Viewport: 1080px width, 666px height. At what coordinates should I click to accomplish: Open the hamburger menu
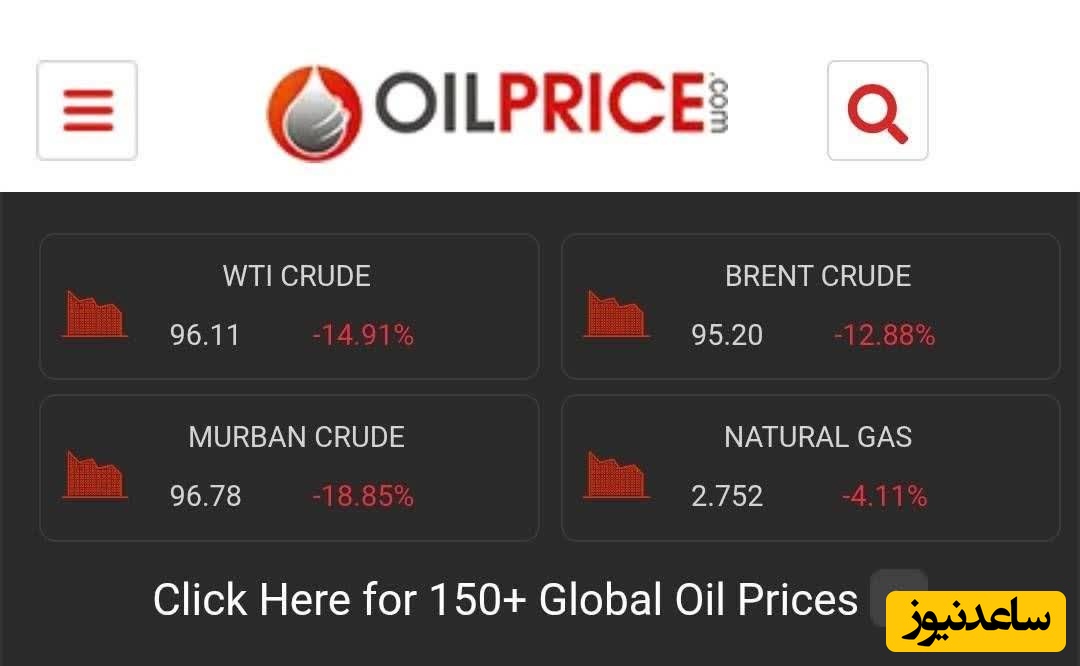click(87, 110)
